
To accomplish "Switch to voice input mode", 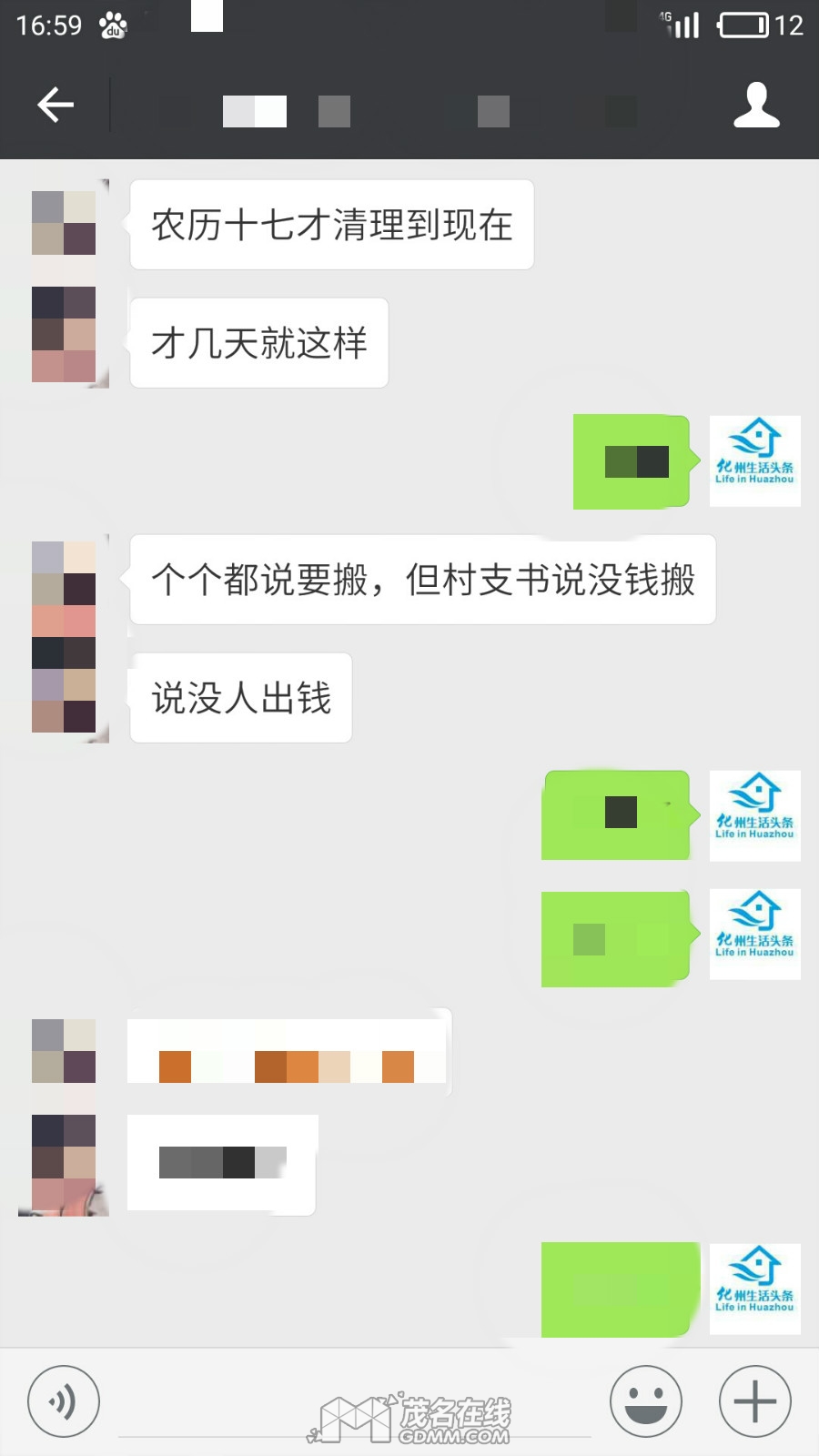I will pos(63,1401).
